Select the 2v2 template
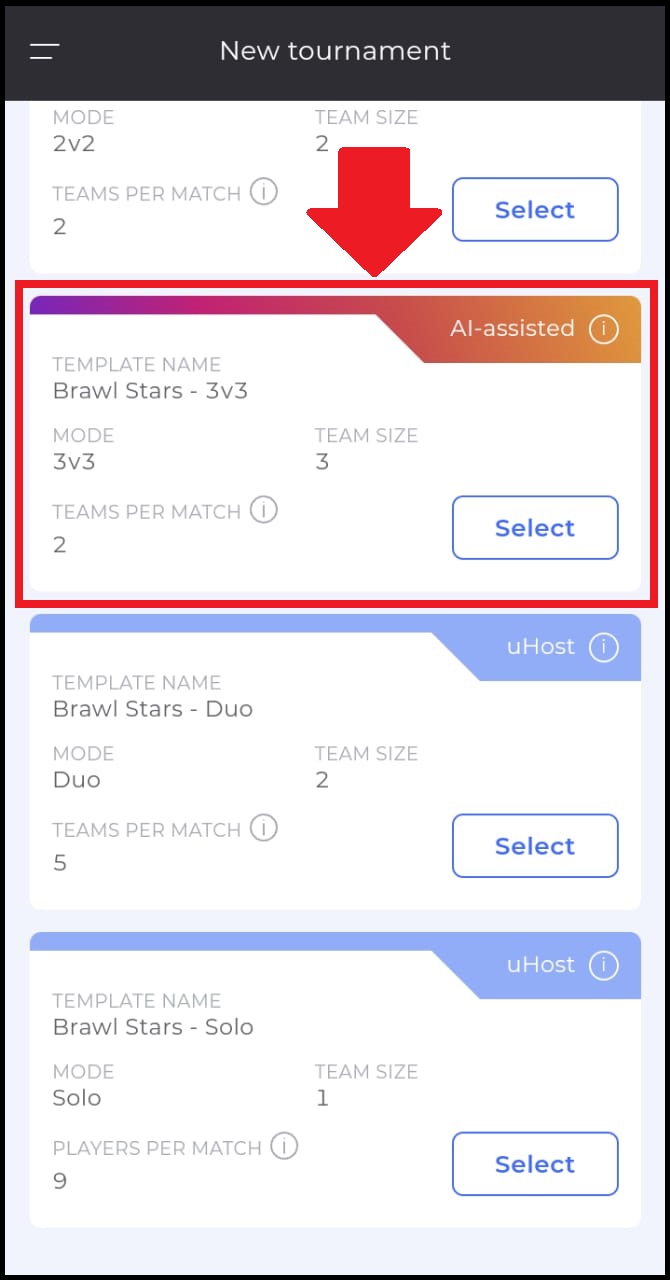670x1280 pixels. [x=535, y=210]
